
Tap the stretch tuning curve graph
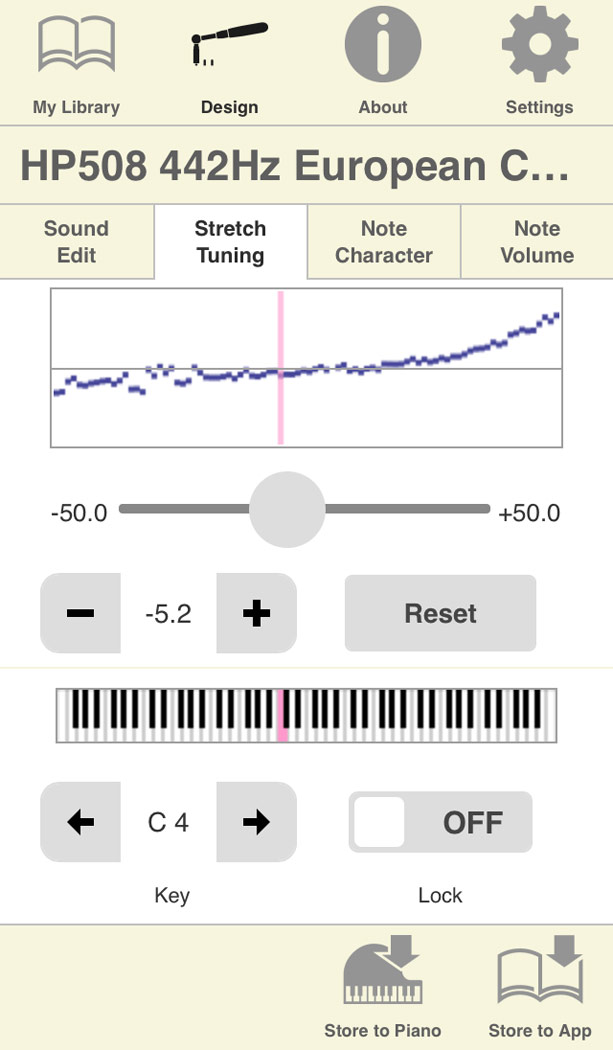click(x=306, y=368)
